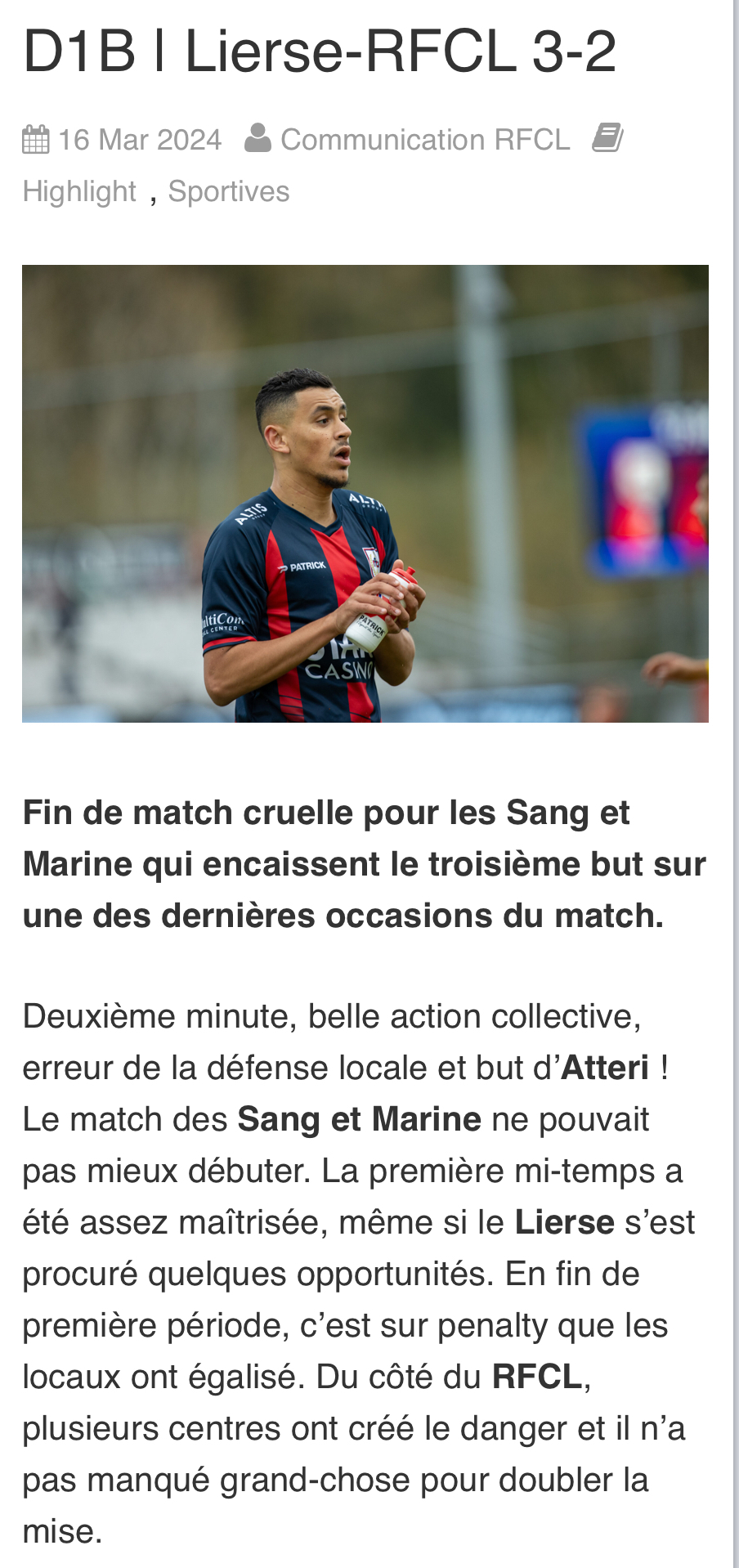Open the Communication RFCL author link
Viewport: 739px width, 1568px height.
424,140
